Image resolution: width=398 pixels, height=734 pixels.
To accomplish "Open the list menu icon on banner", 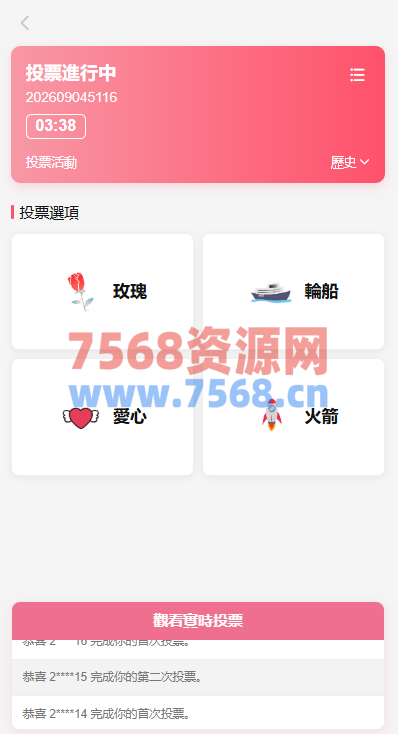I will pos(357,75).
